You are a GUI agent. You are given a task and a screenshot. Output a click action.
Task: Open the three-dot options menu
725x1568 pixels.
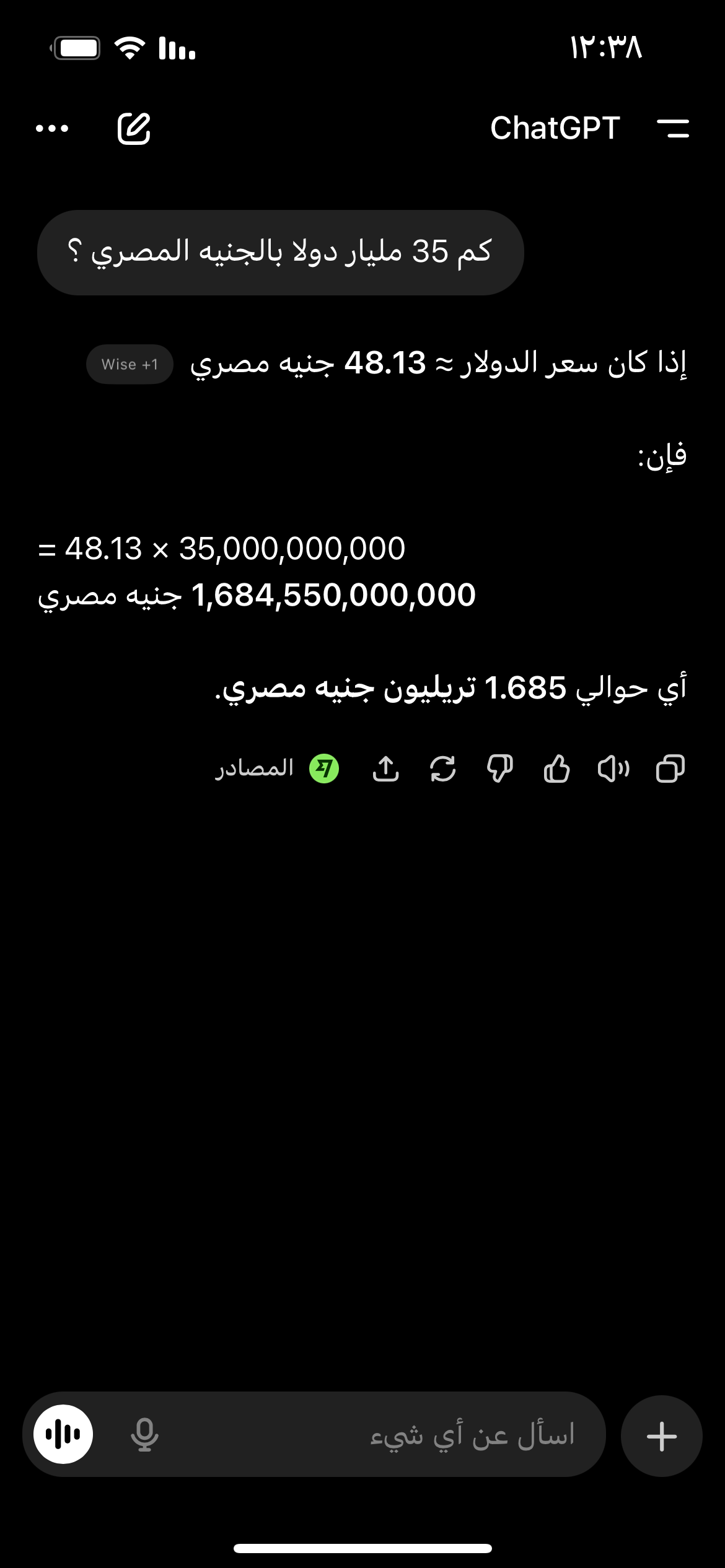pos(52,129)
